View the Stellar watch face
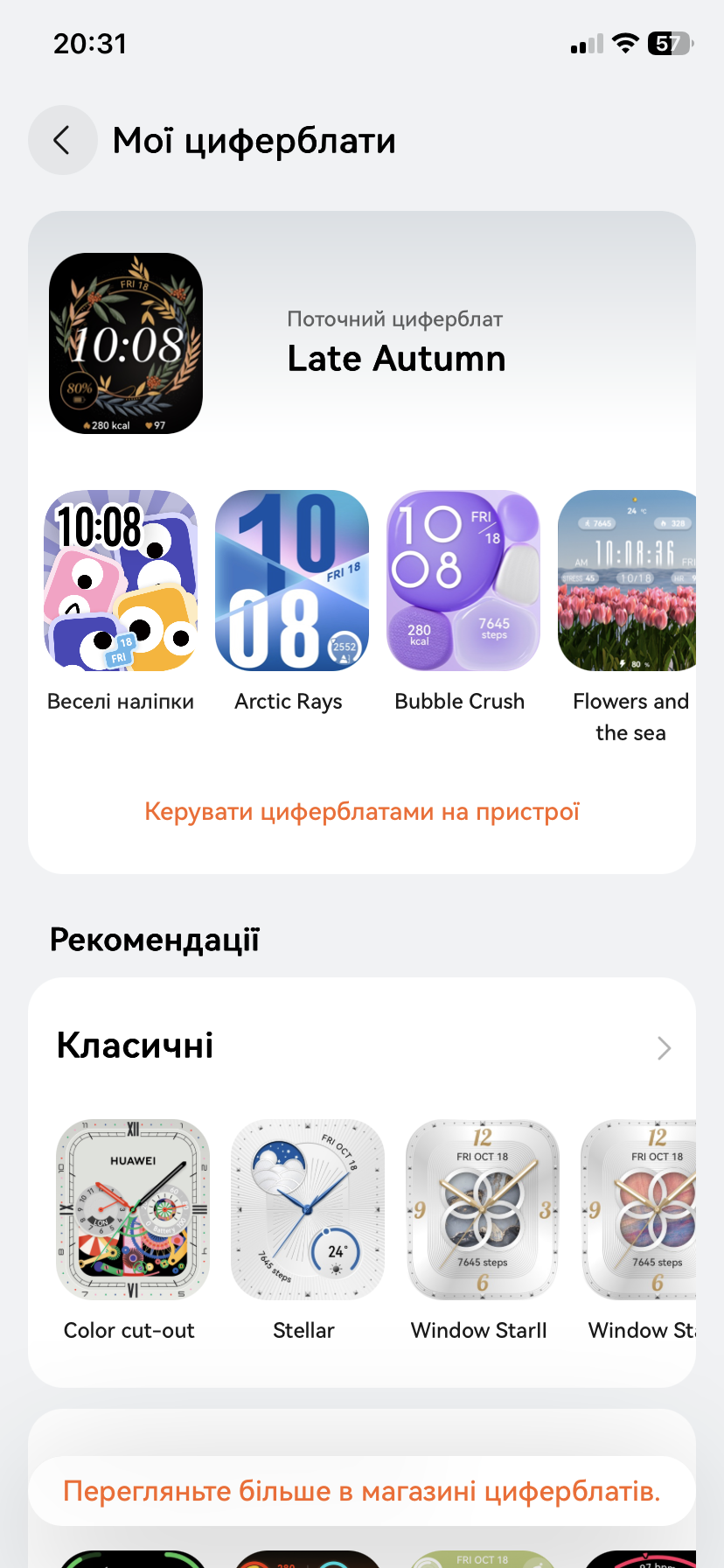Image resolution: width=724 pixels, height=1568 pixels. 308,1210
